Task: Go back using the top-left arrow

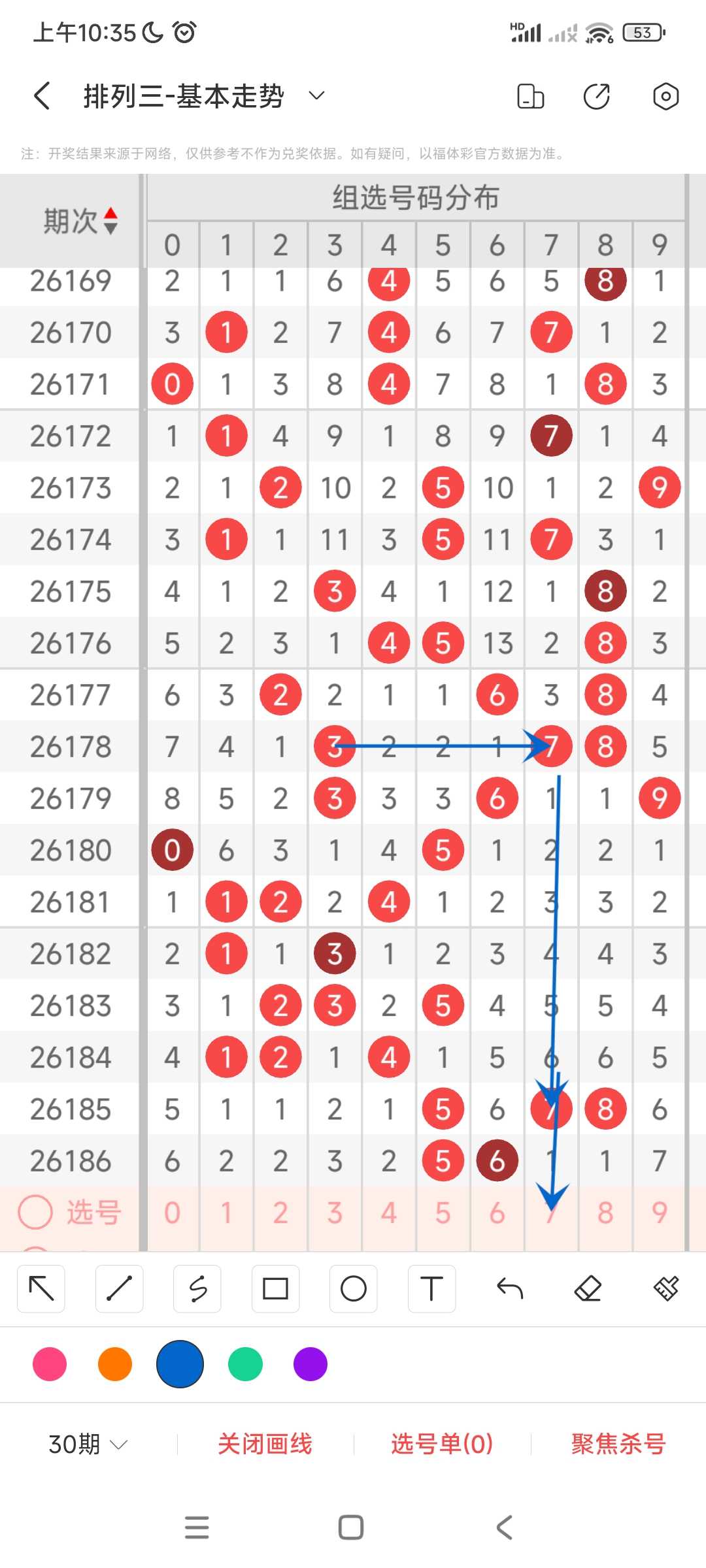Action: pos(42,96)
